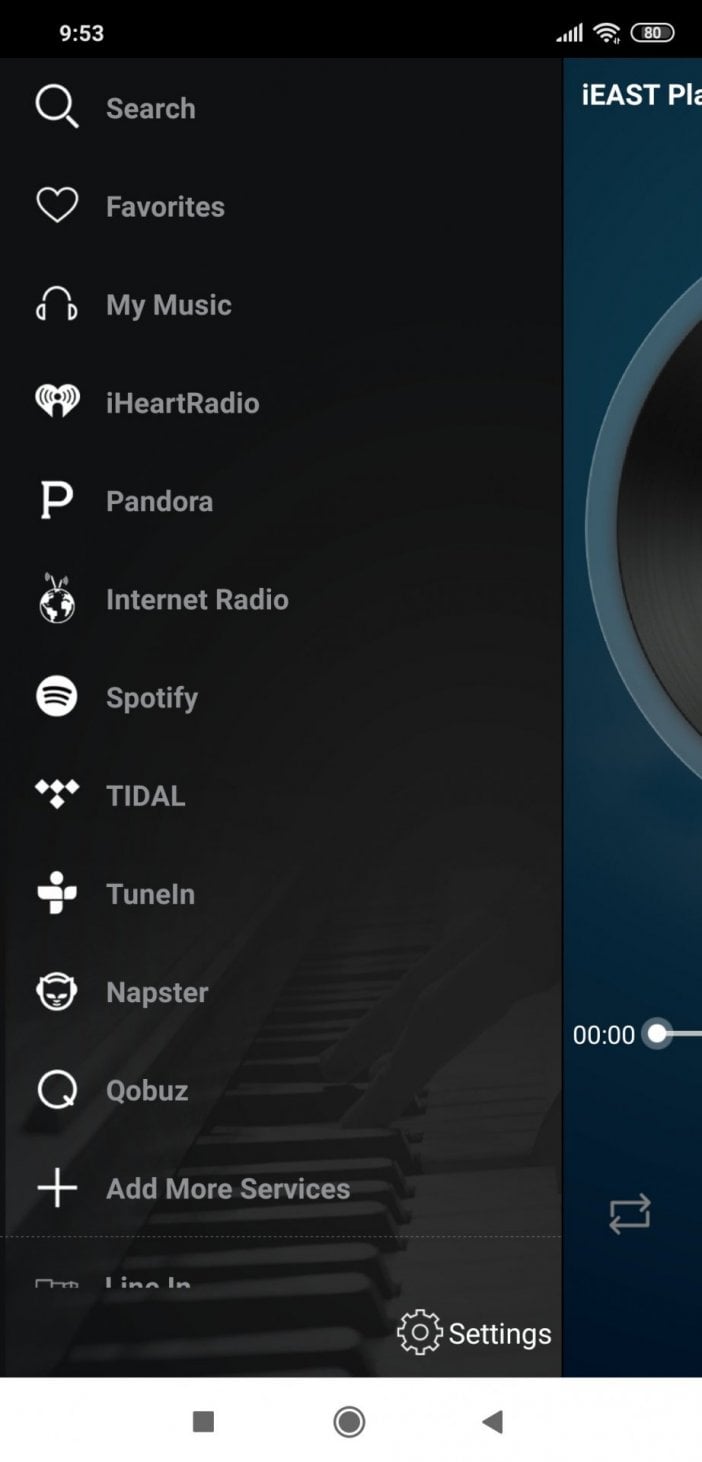Select Pandora
702x1462 pixels.
159,501
